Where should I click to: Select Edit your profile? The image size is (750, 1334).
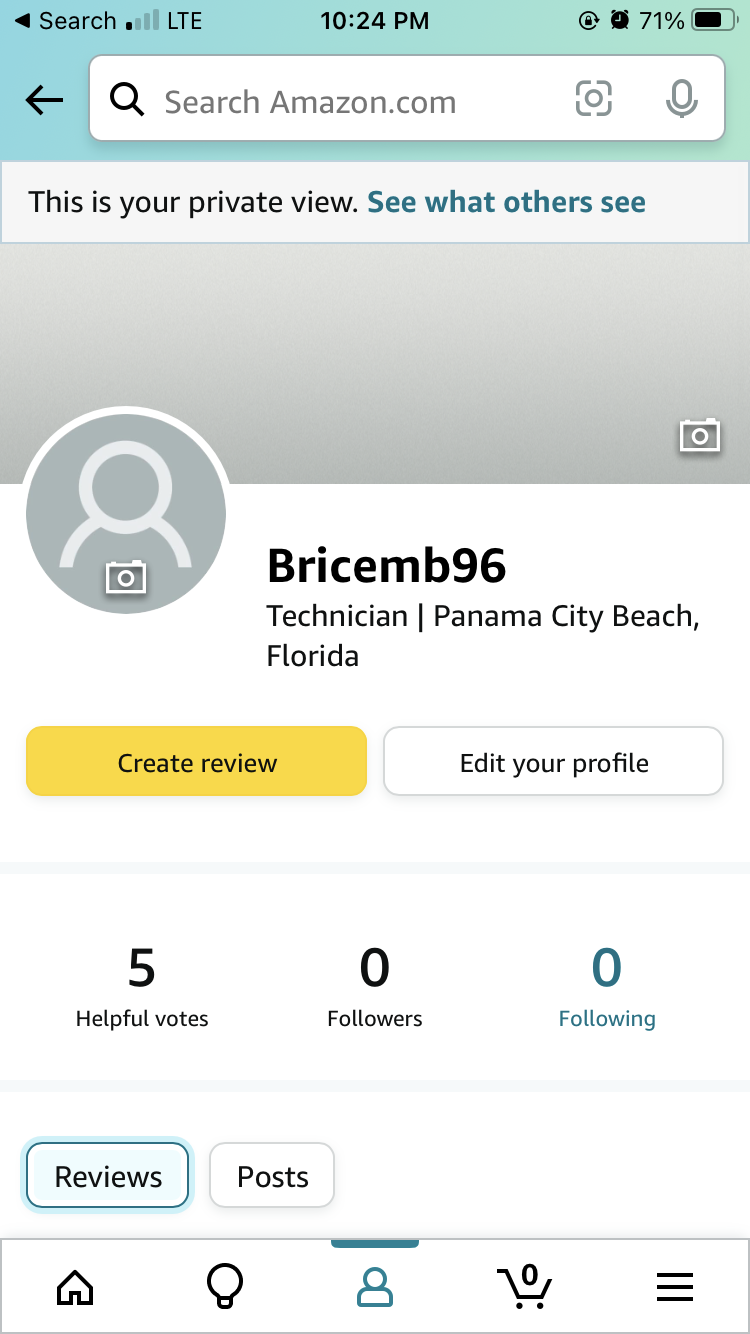click(553, 761)
